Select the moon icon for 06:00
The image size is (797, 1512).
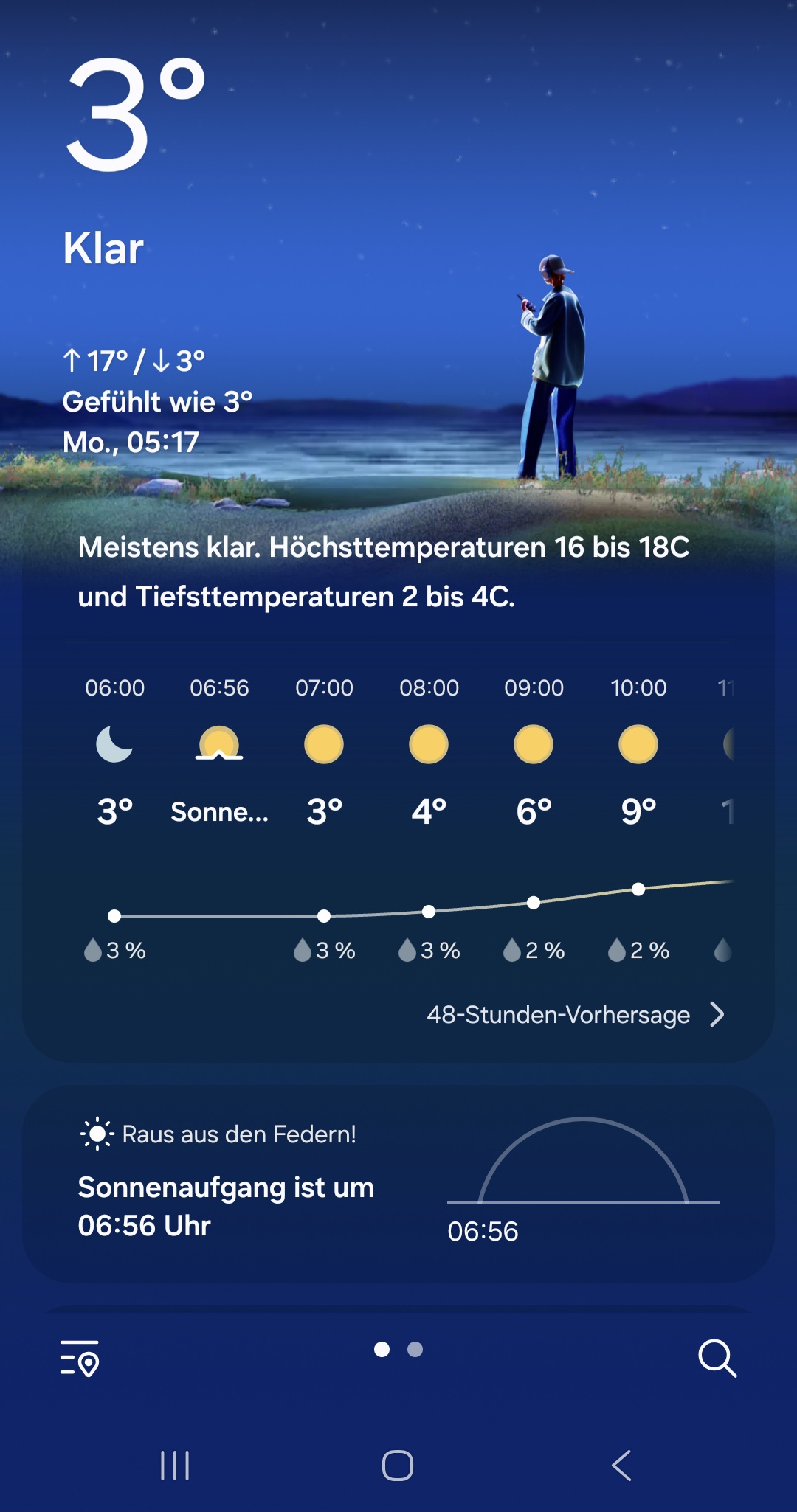coord(114,745)
